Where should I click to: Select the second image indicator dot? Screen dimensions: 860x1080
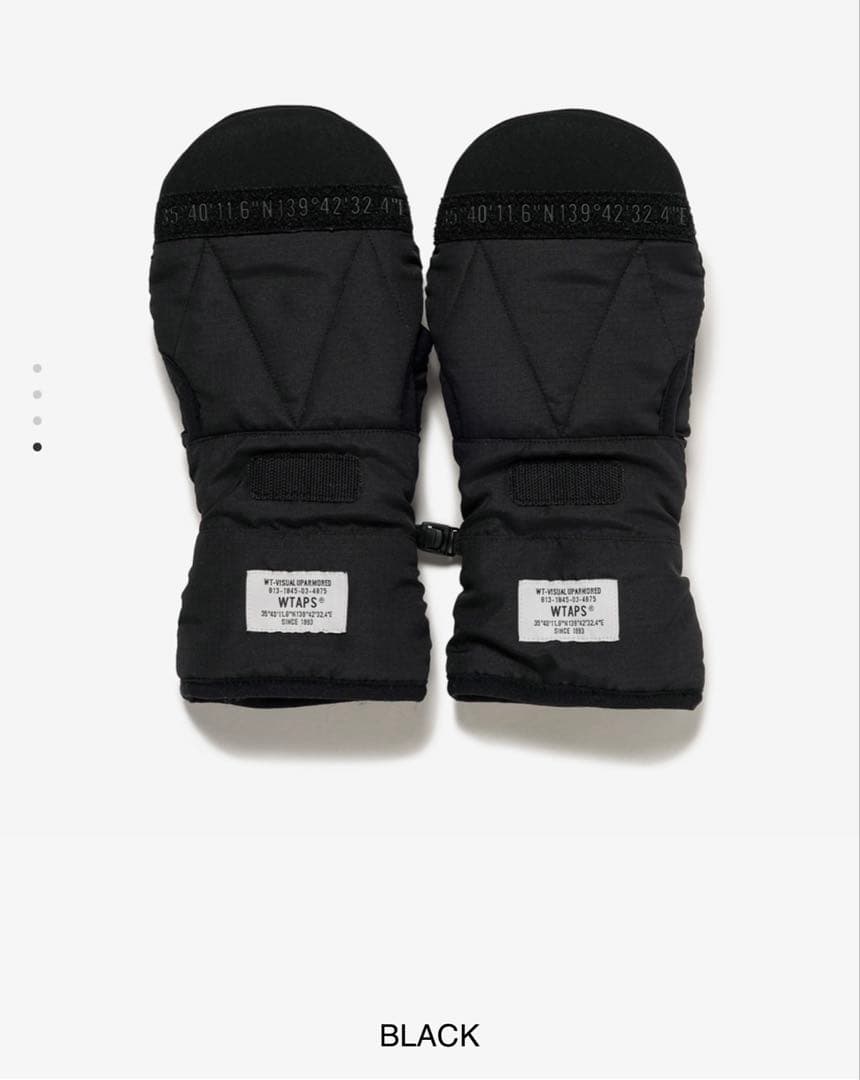point(37,394)
